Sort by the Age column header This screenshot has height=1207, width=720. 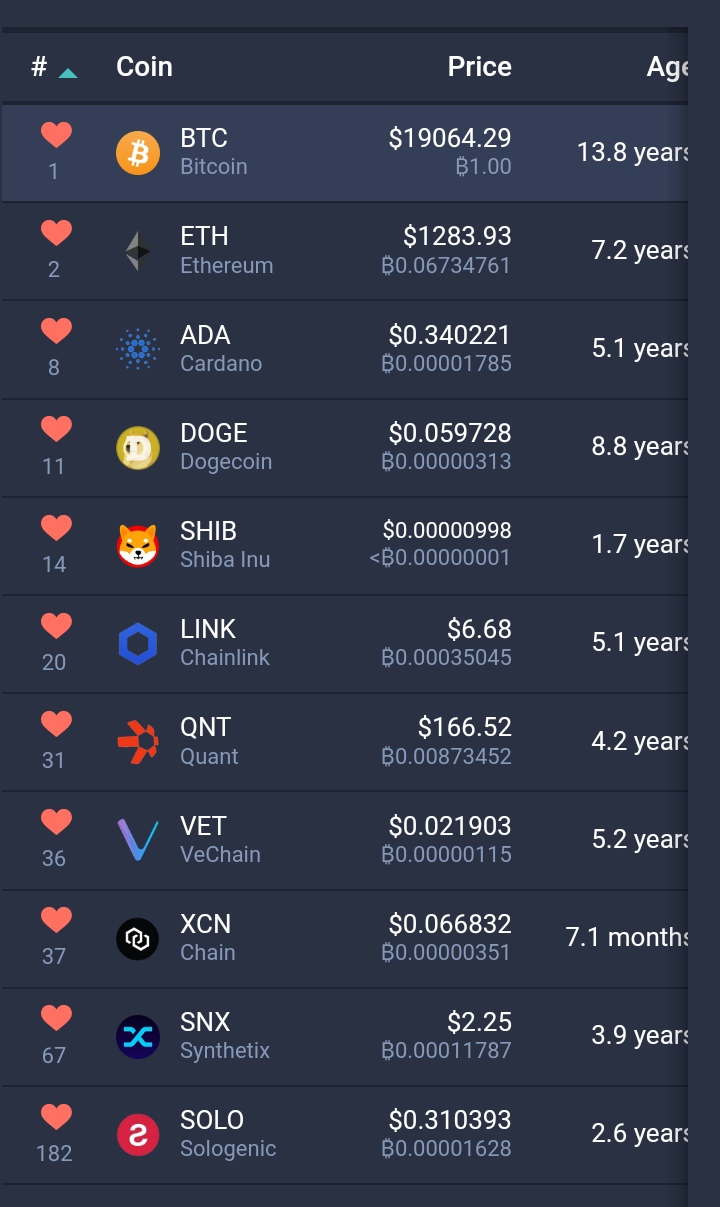(x=666, y=67)
